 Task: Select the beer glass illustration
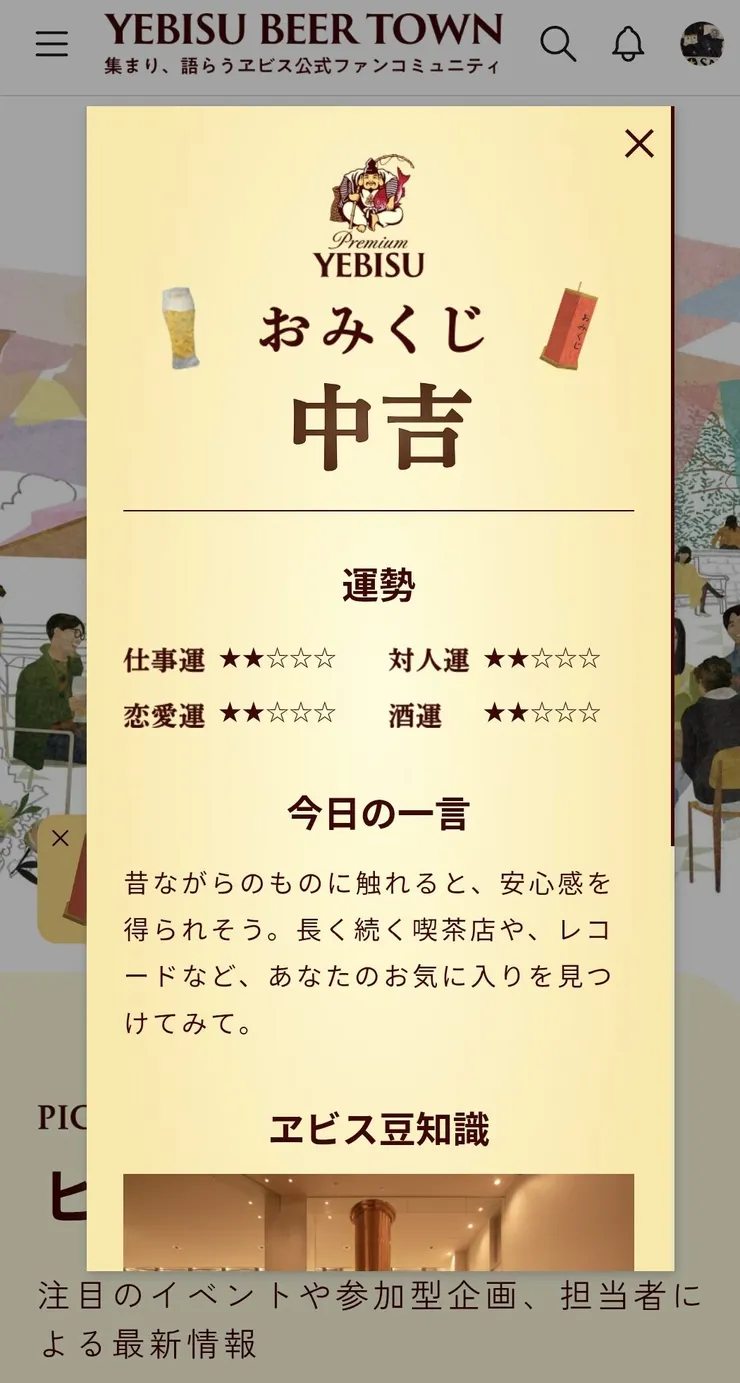tap(180, 326)
